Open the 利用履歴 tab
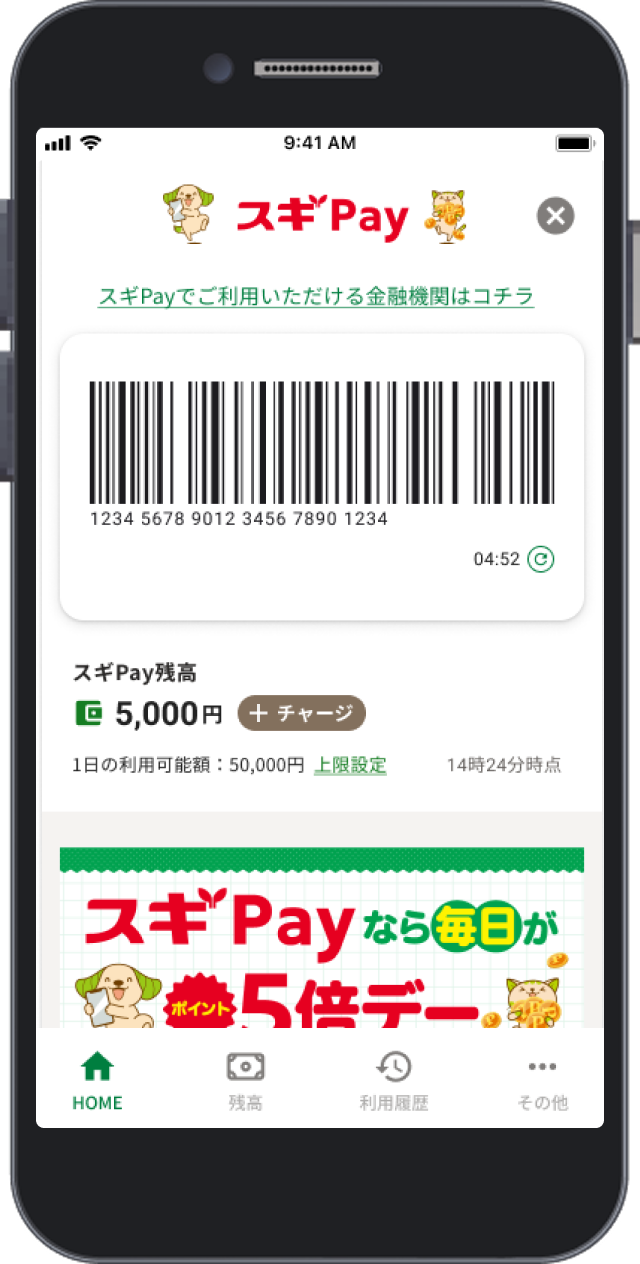Image resolution: width=640 pixels, height=1264 pixels. coord(394,1081)
